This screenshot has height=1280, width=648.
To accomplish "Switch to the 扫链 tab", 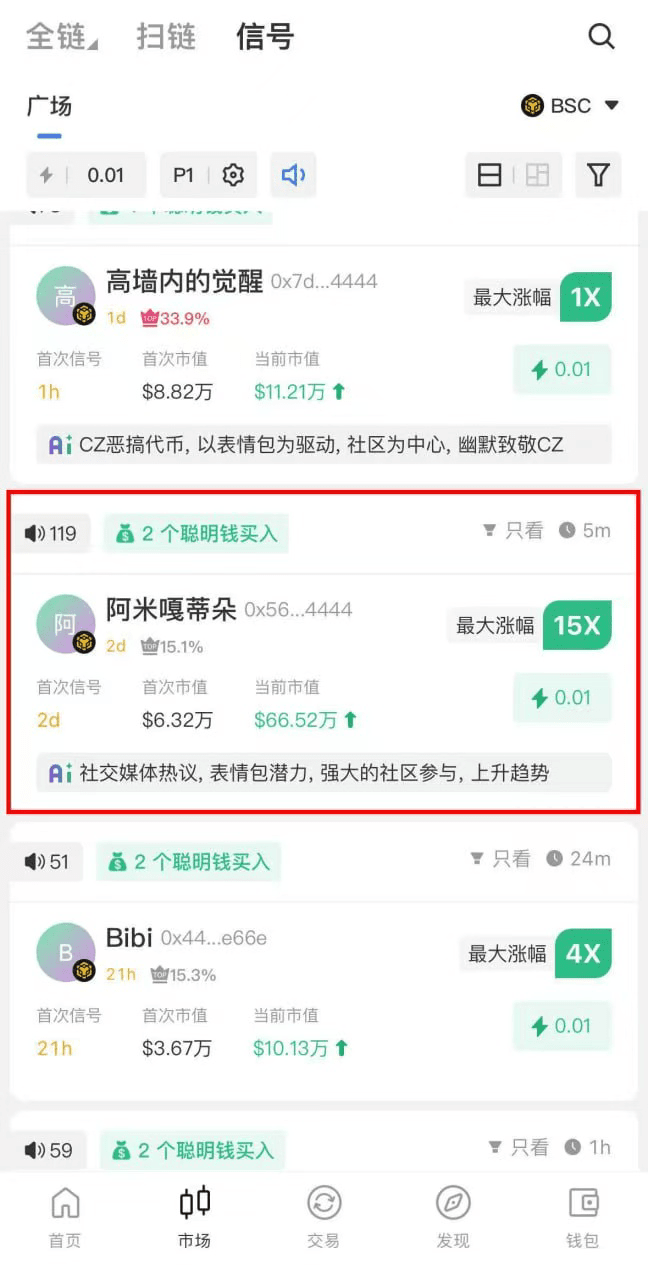I will coord(165,37).
